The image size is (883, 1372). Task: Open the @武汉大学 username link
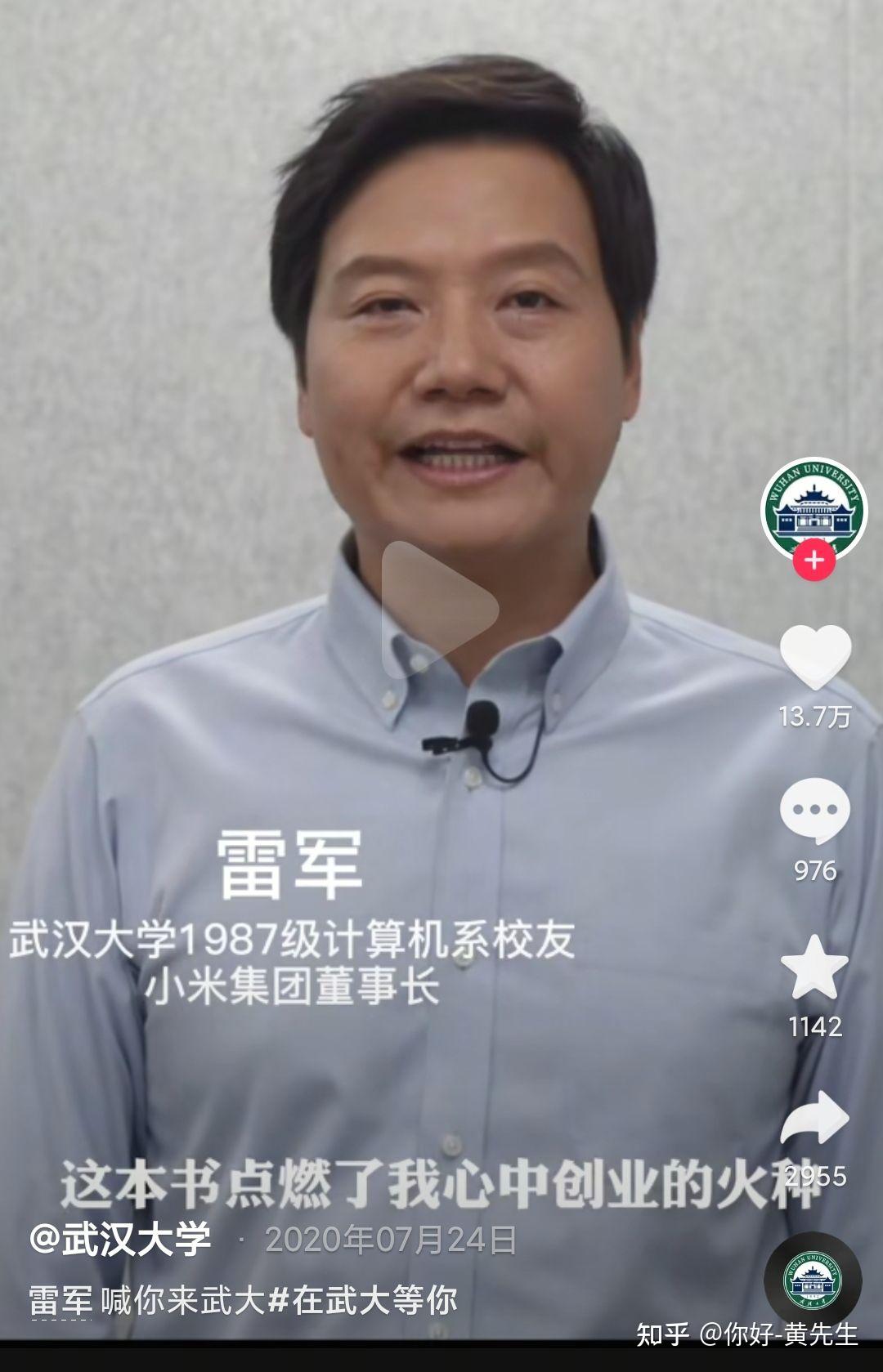click(120, 1239)
